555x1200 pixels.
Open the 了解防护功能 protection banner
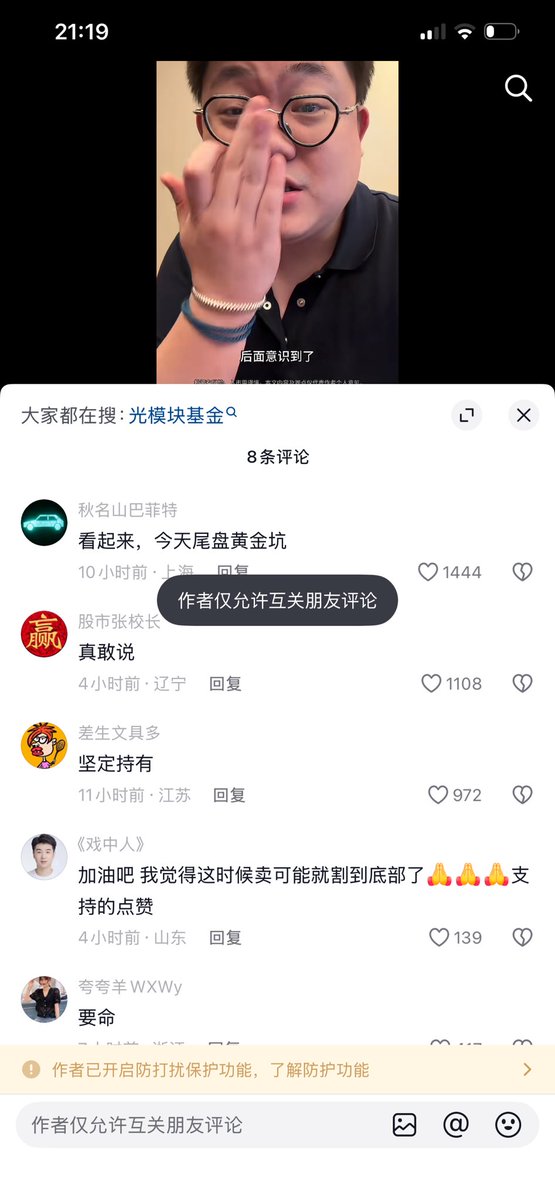(x=277, y=1070)
